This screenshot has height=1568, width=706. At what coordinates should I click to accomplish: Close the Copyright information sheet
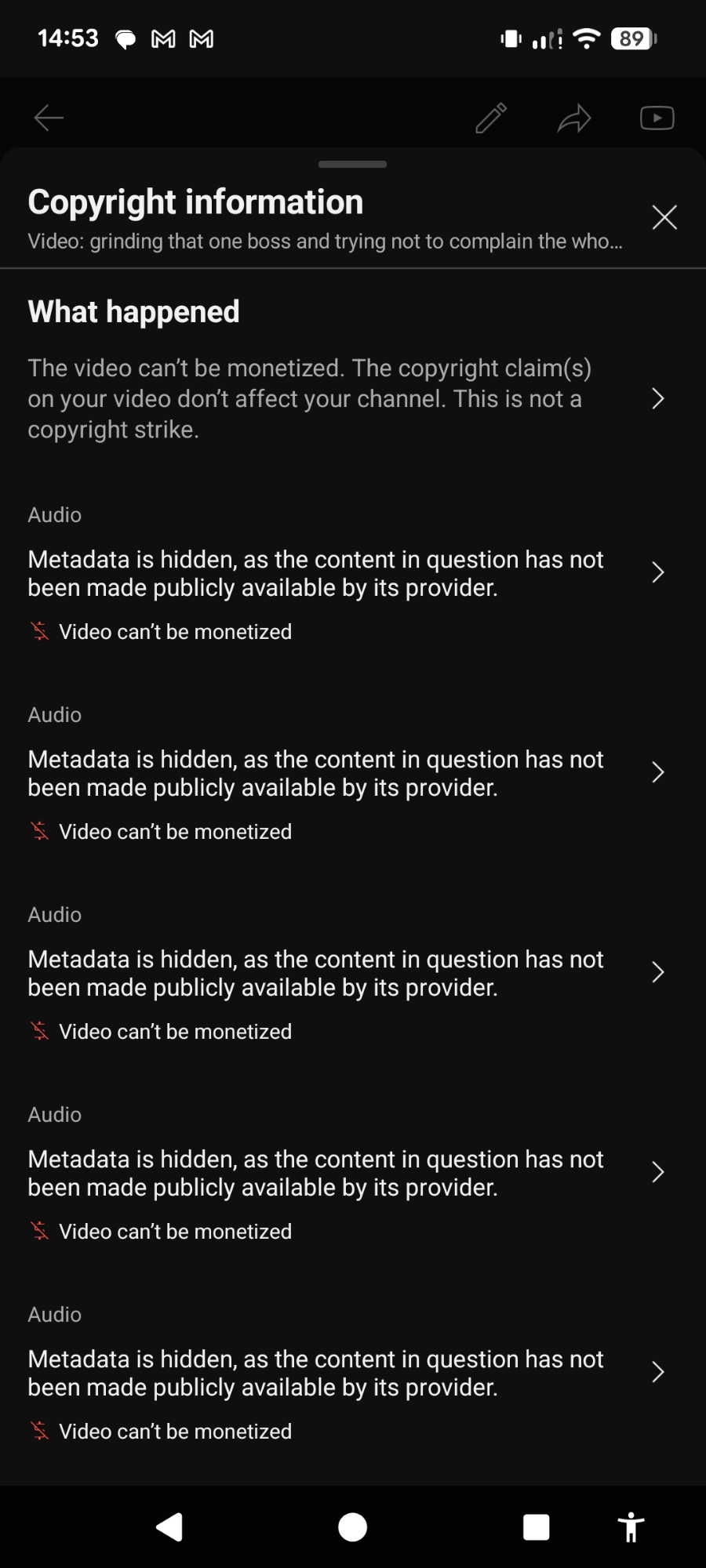pyautogui.click(x=664, y=217)
